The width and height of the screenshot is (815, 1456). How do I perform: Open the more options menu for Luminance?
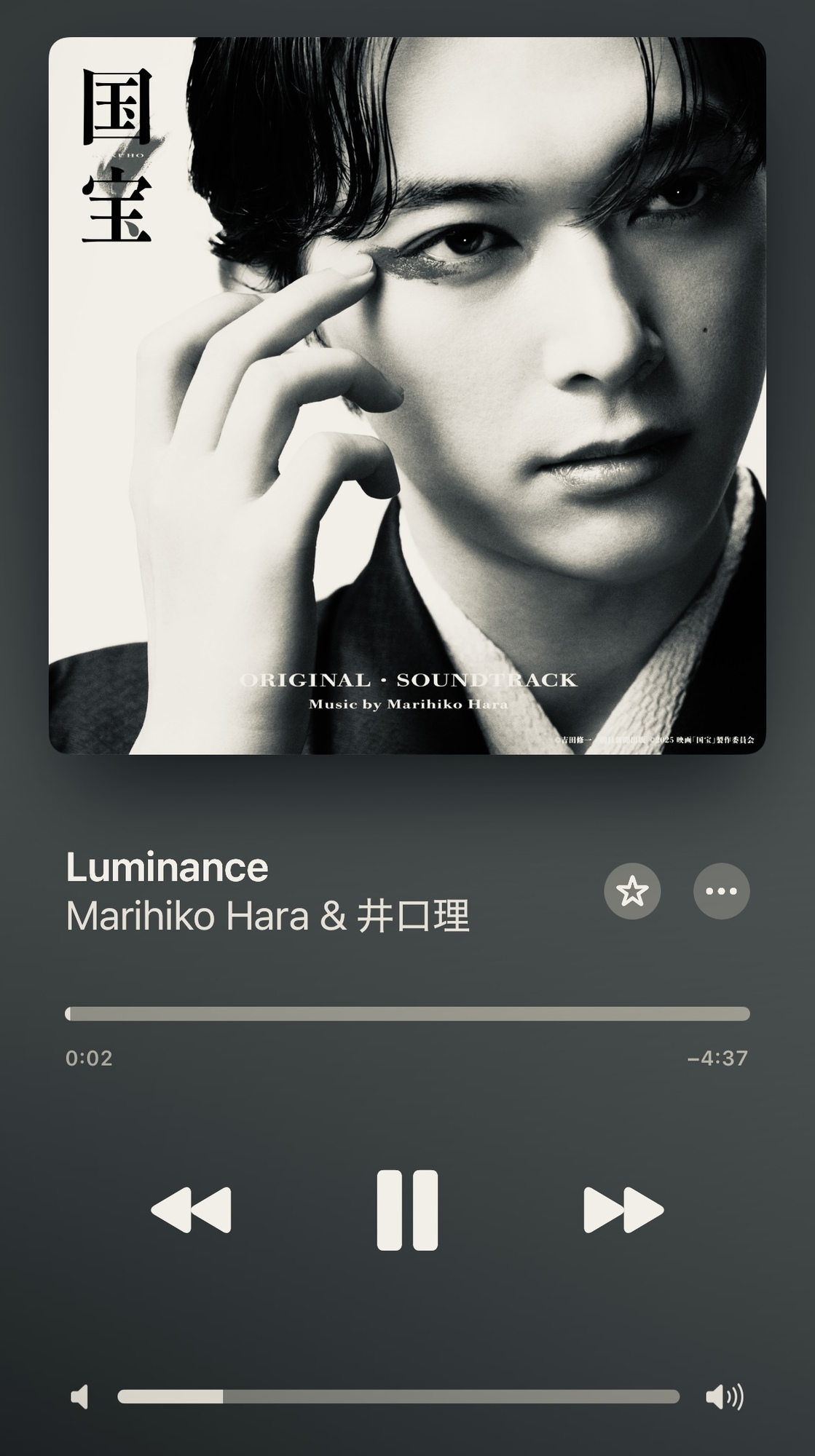click(721, 891)
